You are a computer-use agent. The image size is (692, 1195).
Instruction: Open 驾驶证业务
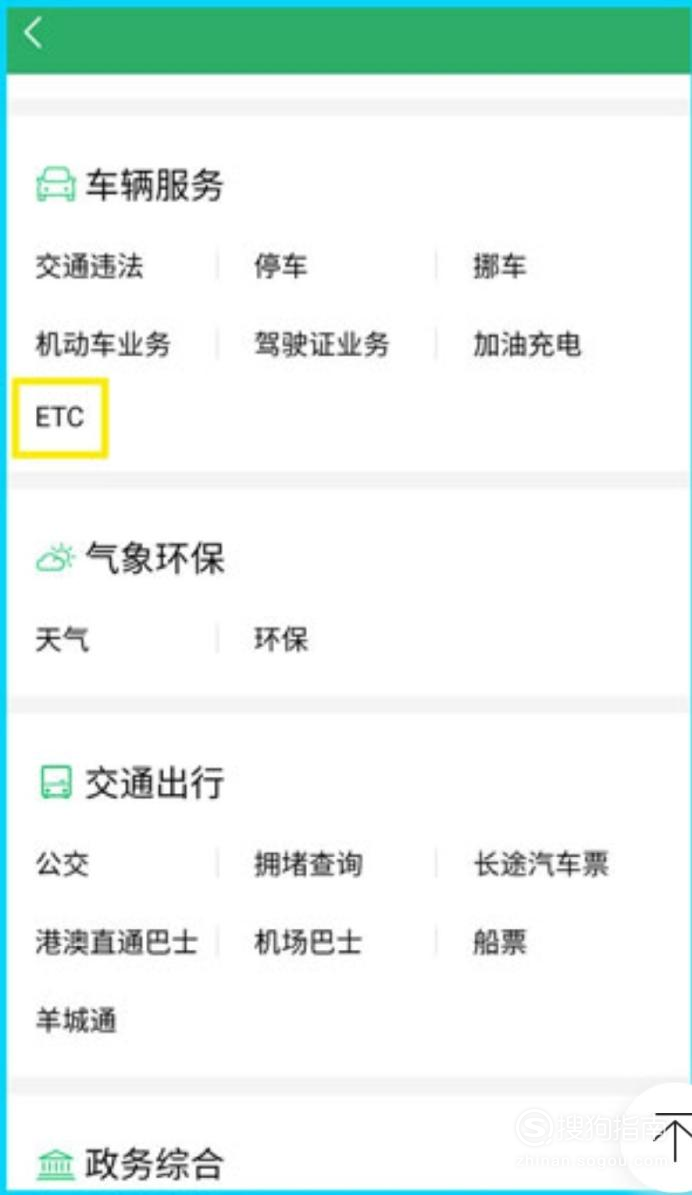click(x=322, y=344)
